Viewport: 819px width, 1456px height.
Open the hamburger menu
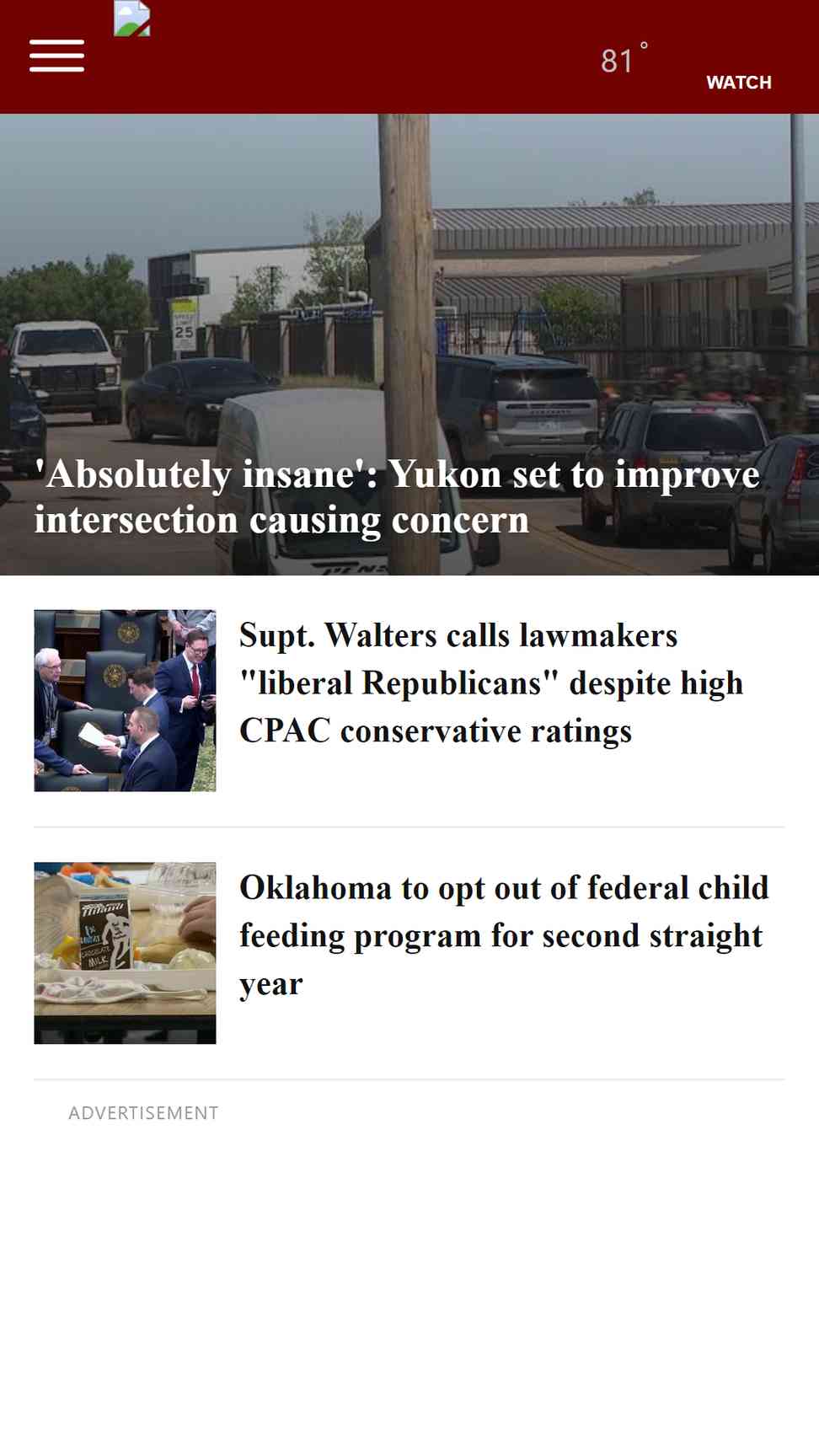(56, 56)
